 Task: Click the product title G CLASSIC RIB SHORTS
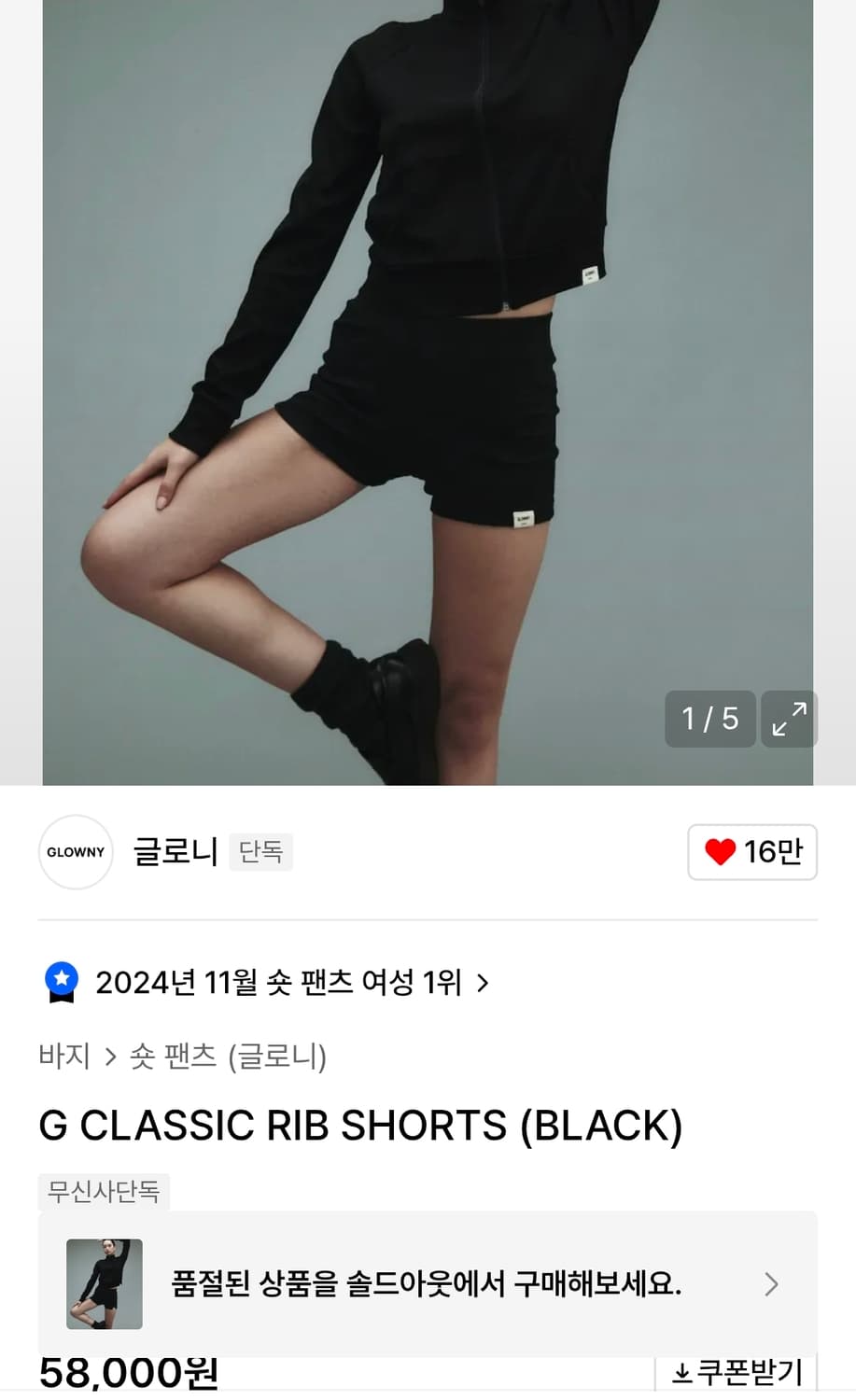[x=360, y=1126]
